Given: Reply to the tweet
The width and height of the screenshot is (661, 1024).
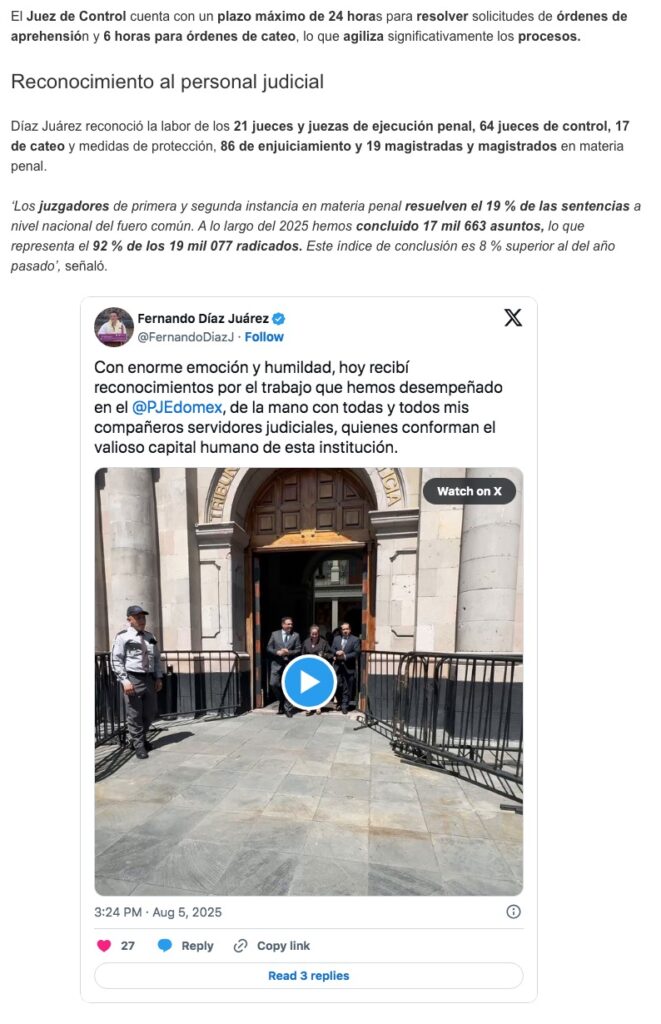Looking at the screenshot, I should [x=186, y=945].
